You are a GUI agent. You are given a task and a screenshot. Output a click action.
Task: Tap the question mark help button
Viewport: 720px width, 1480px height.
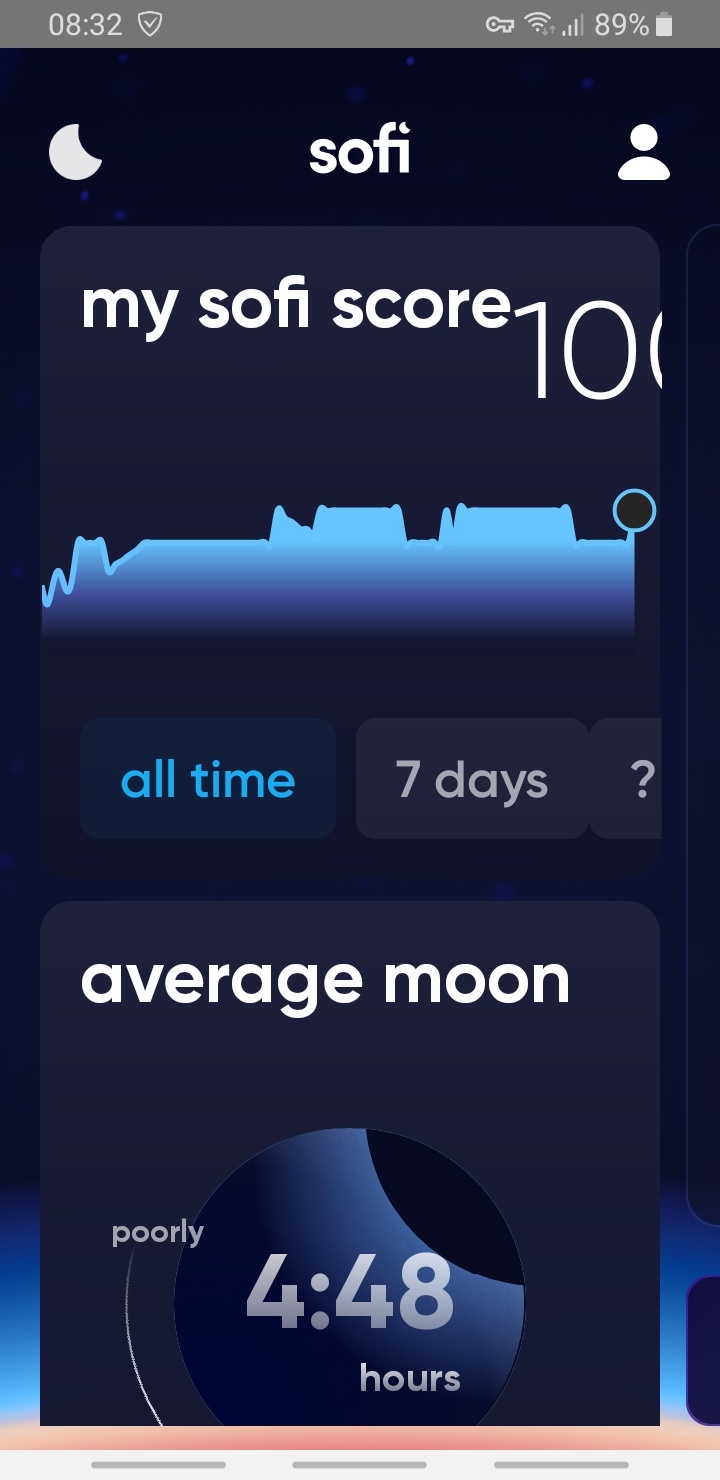coord(627,778)
